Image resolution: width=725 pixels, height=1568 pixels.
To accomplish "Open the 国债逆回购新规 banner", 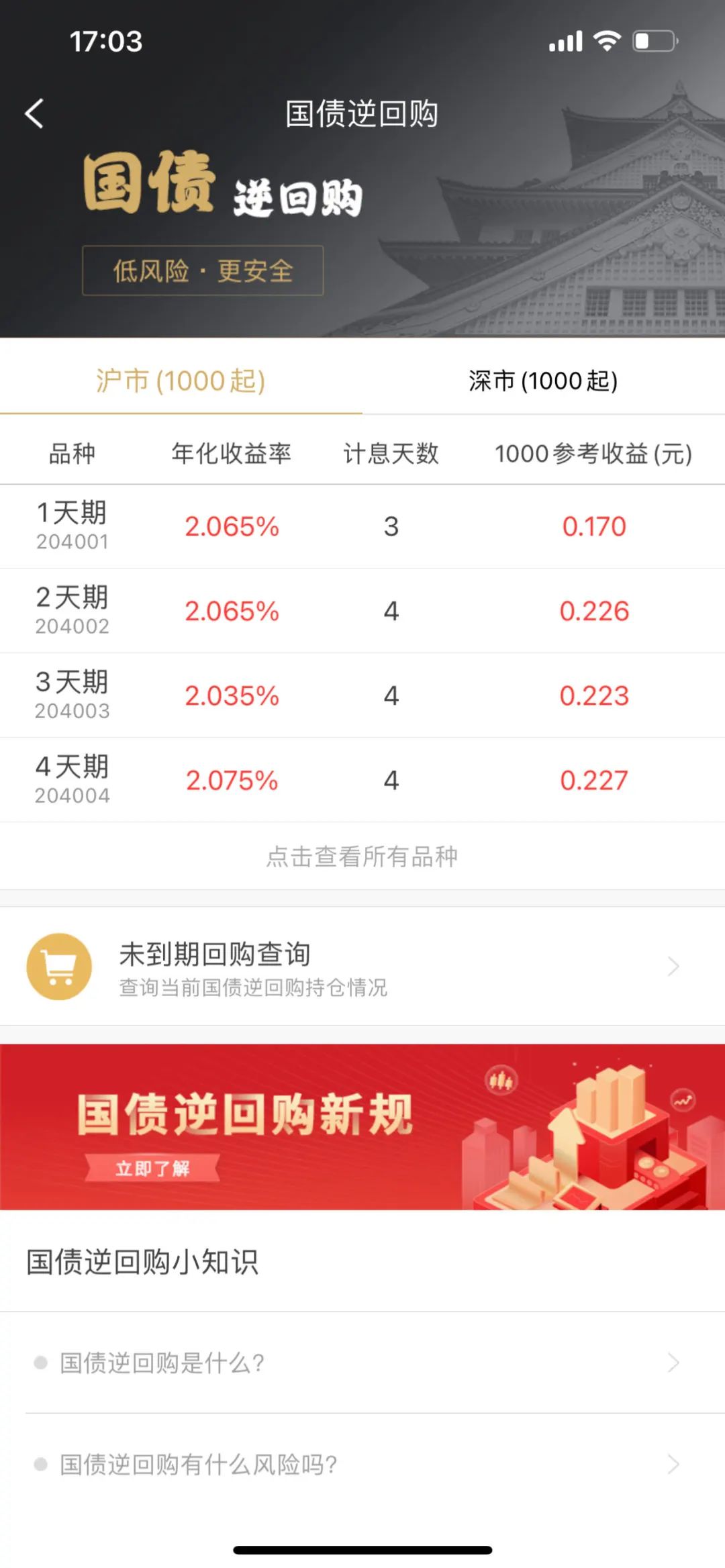I will coord(362,1128).
